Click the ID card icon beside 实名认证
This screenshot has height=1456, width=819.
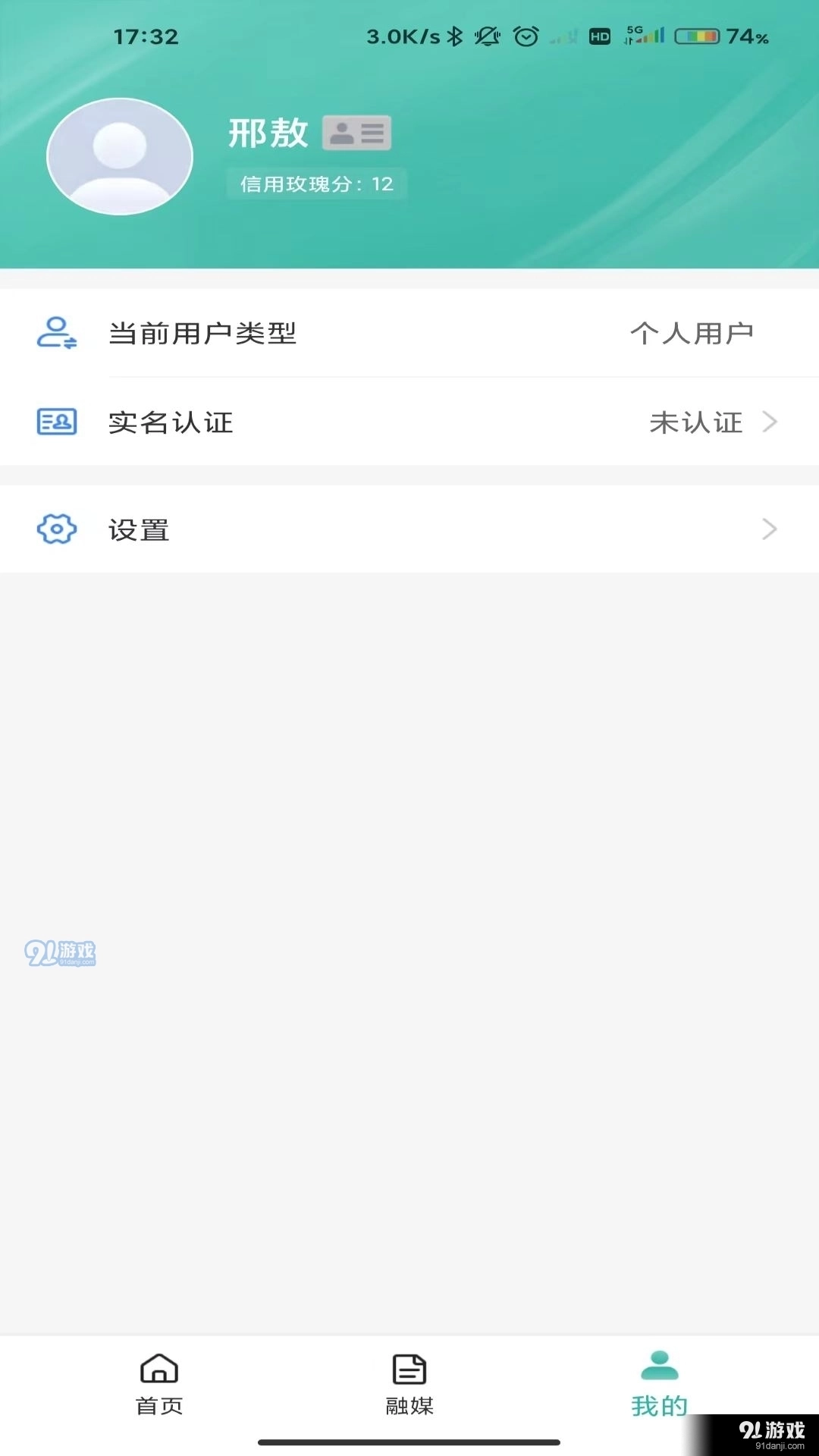click(x=56, y=422)
